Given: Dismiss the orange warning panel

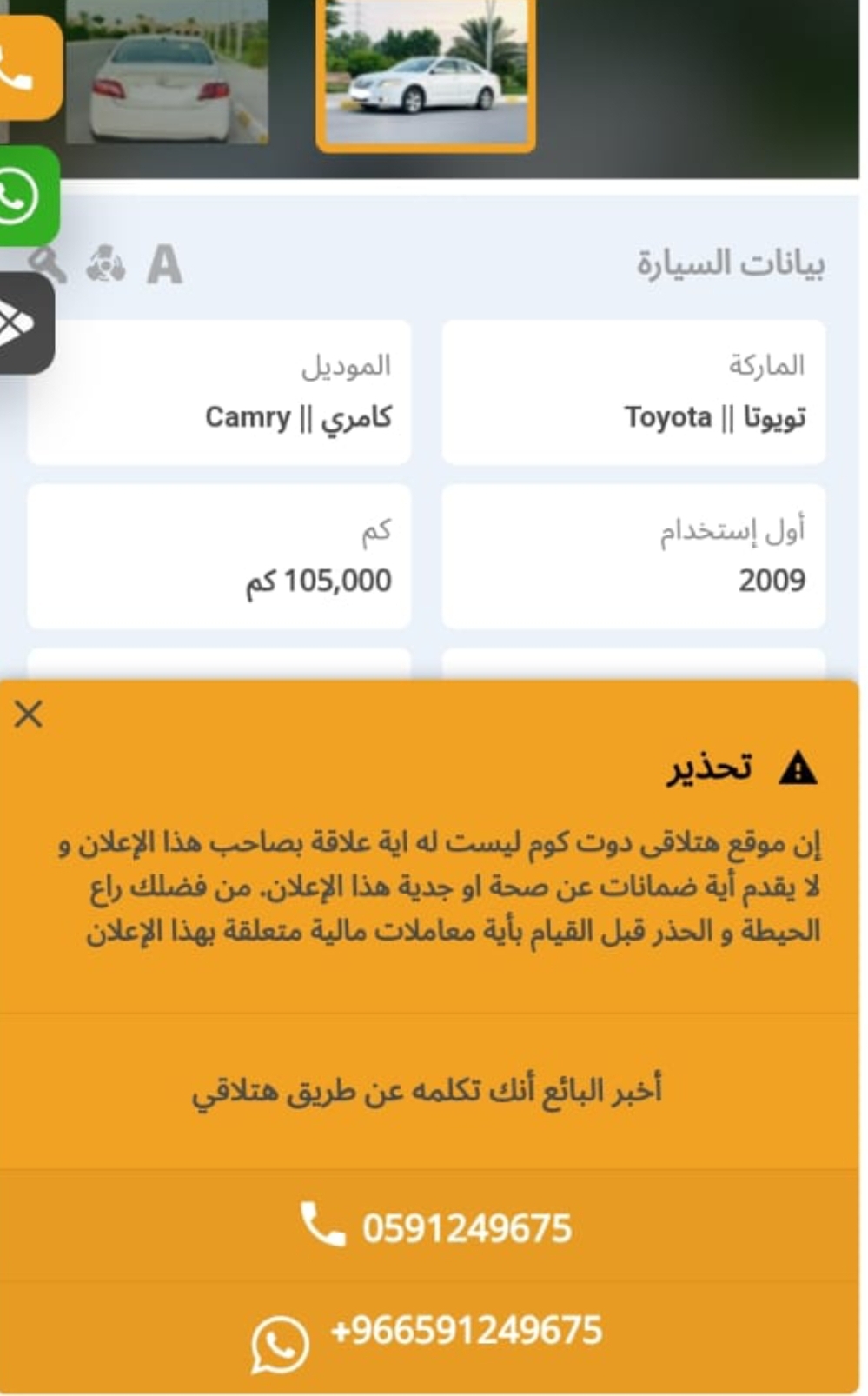Looking at the screenshot, I should 28,715.
